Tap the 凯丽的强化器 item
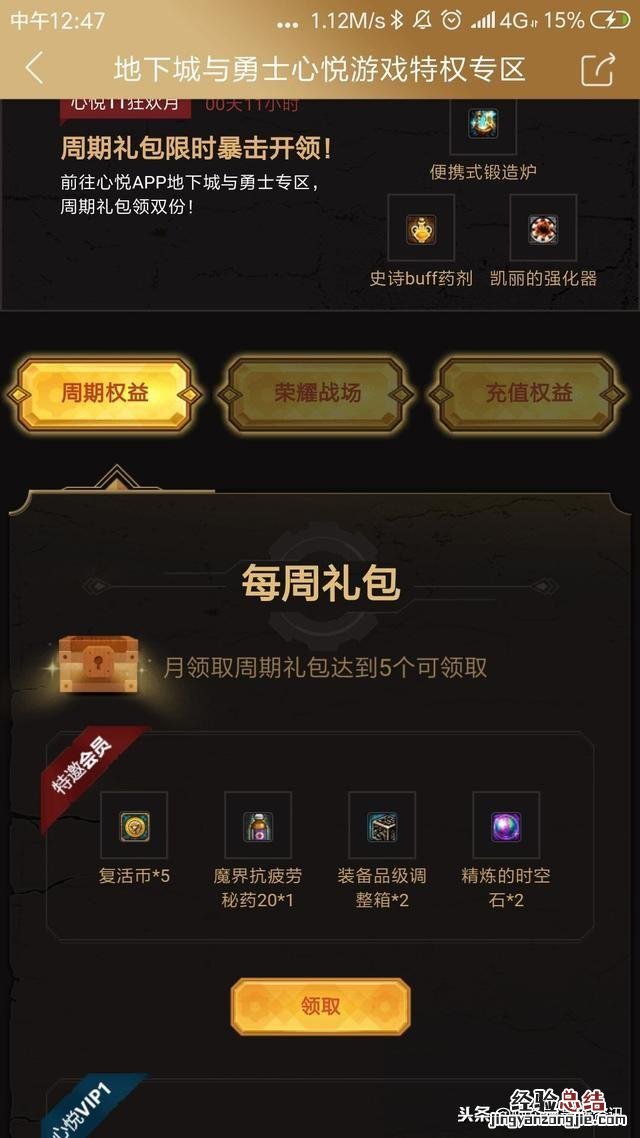Screen dimensions: 640x1138 click(x=543, y=229)
